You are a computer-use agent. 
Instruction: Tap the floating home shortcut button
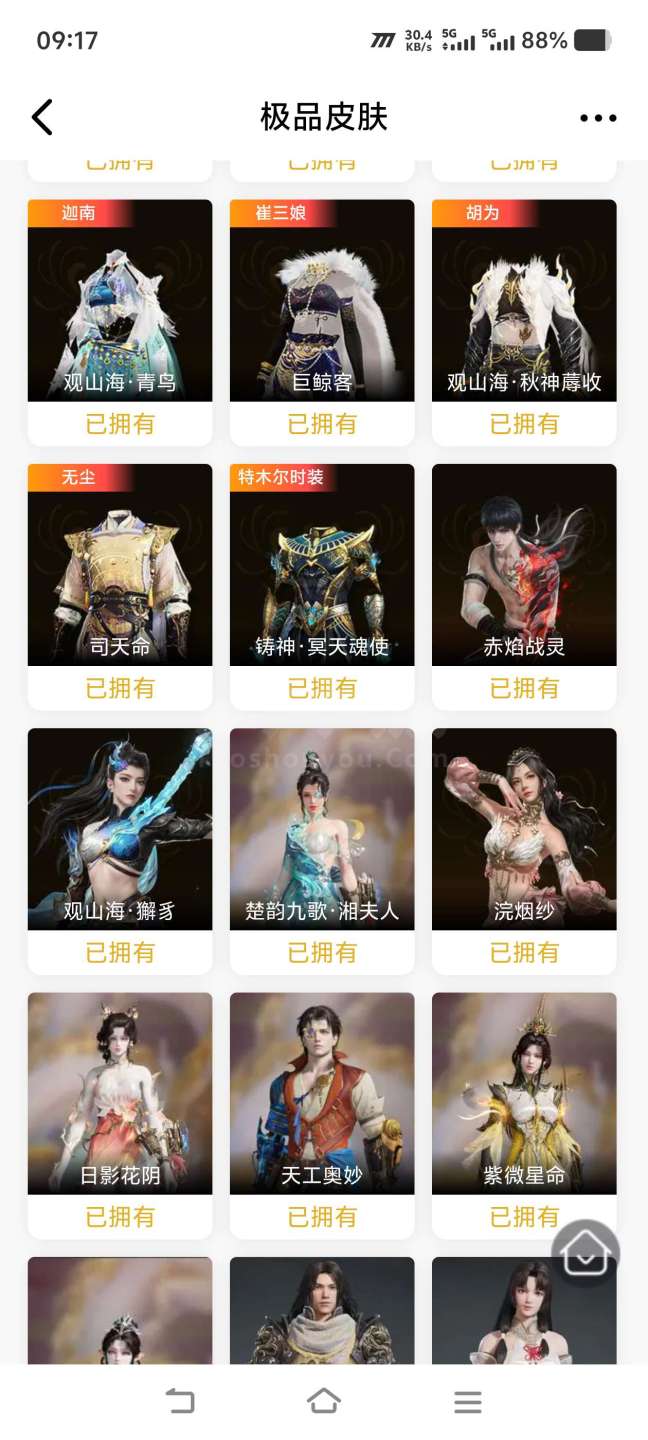pos(586,1254)
